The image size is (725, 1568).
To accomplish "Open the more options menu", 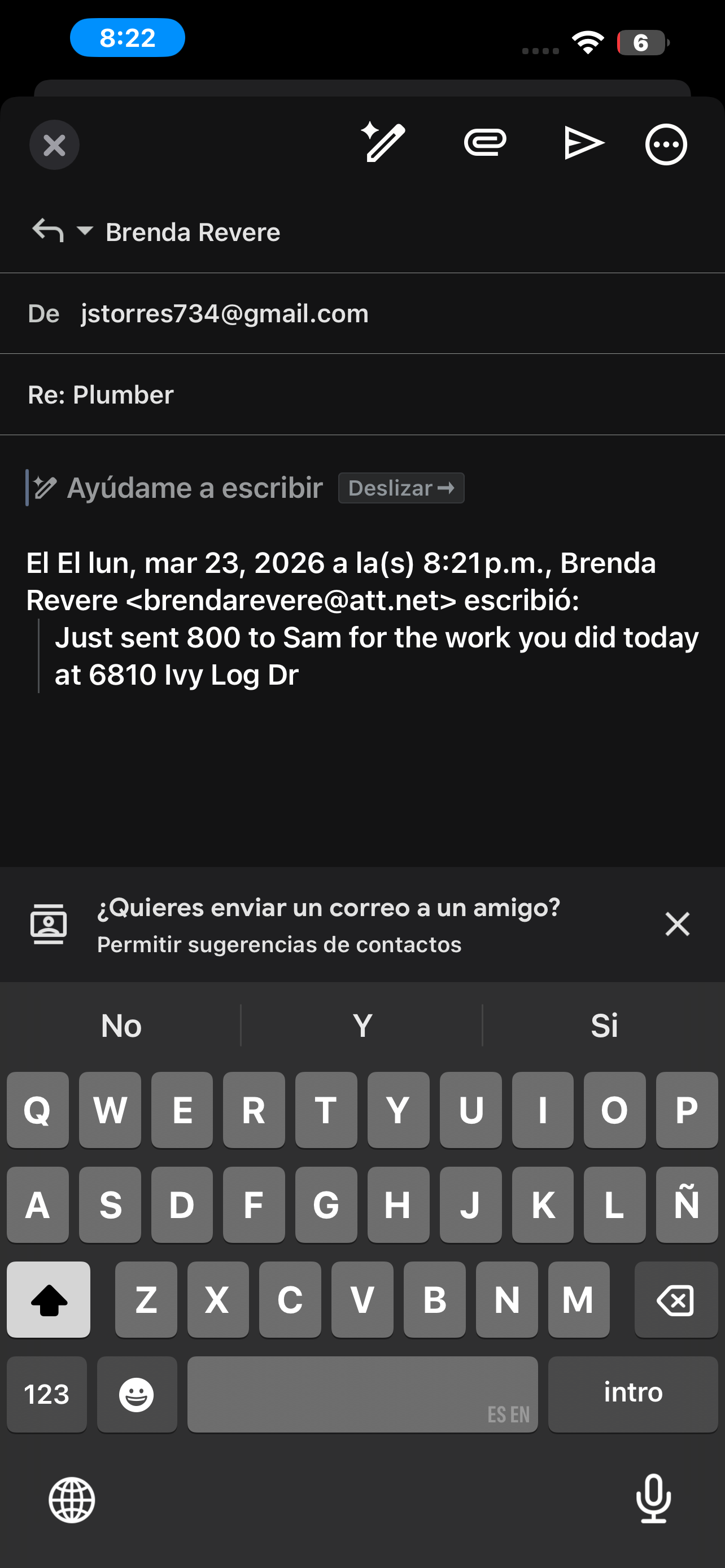I will [666, 145].
